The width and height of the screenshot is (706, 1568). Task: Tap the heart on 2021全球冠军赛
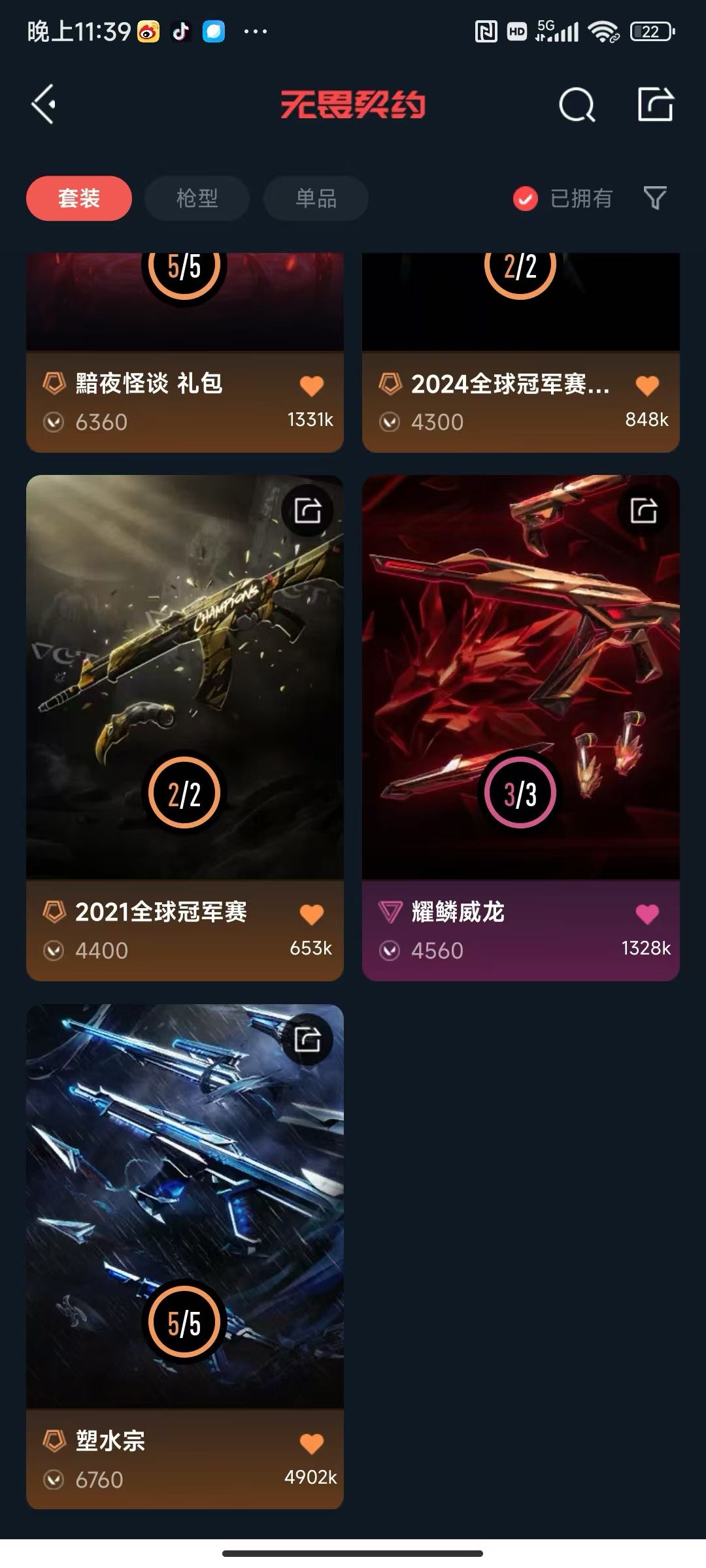[x=311, y=914]
